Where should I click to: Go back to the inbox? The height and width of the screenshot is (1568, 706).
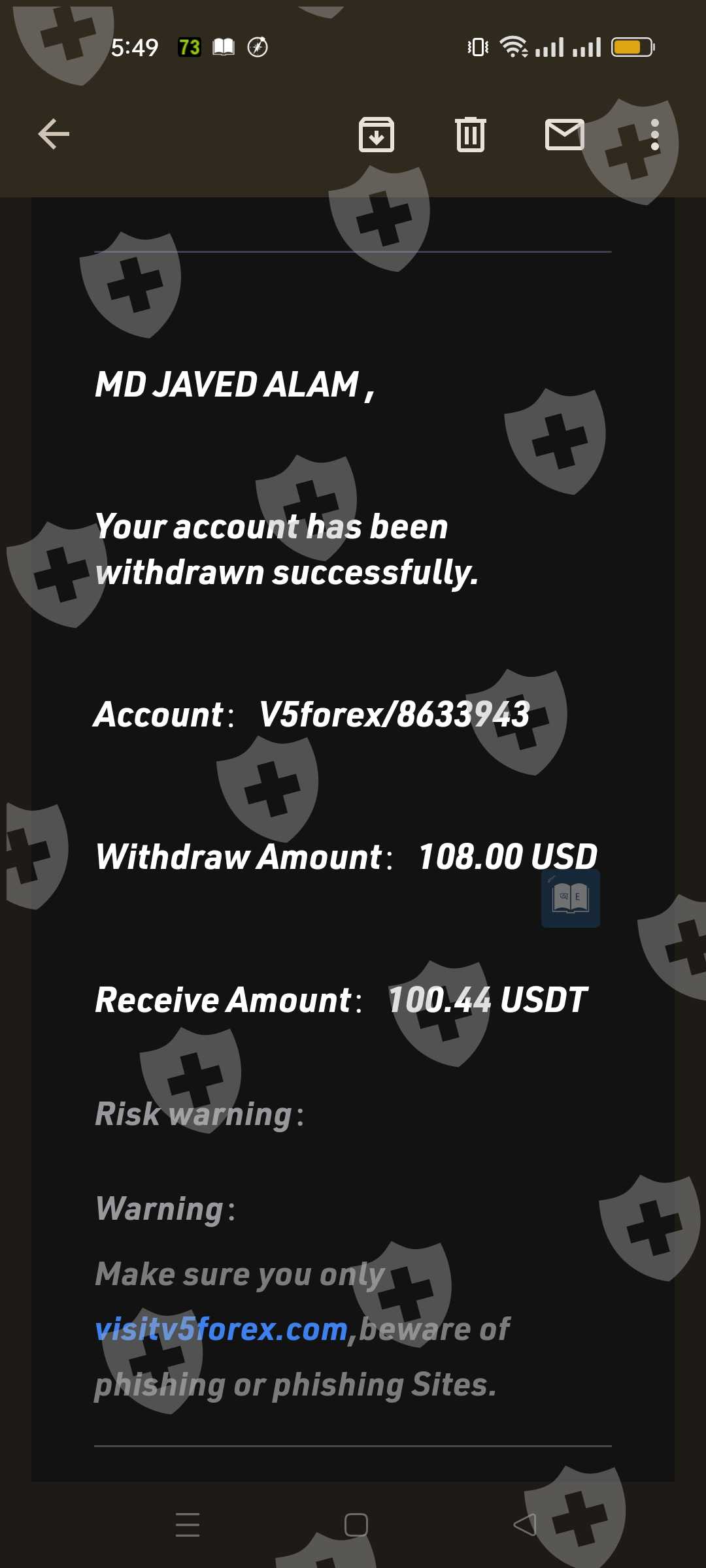tap(54, 135)
